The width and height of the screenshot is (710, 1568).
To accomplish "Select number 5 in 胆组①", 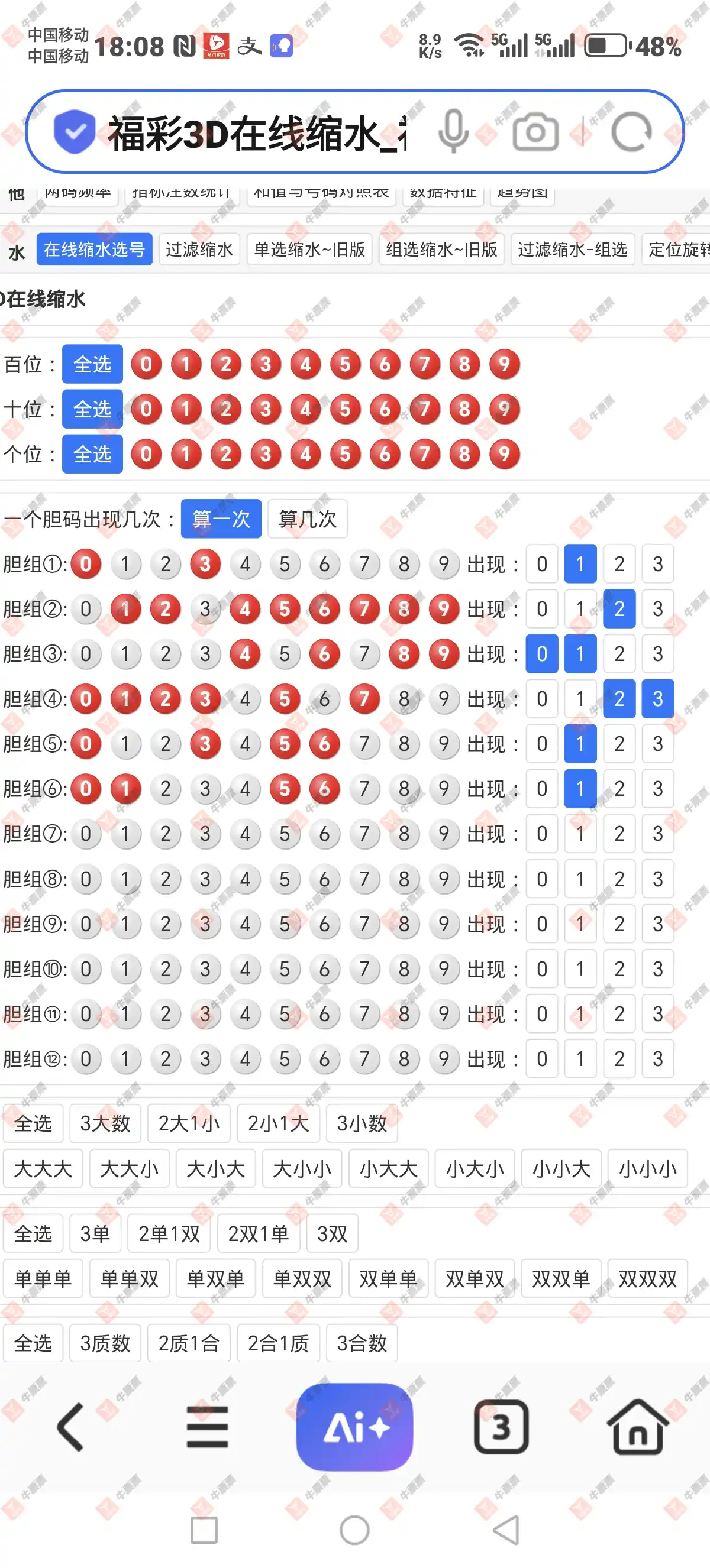I will coord(285,564).
